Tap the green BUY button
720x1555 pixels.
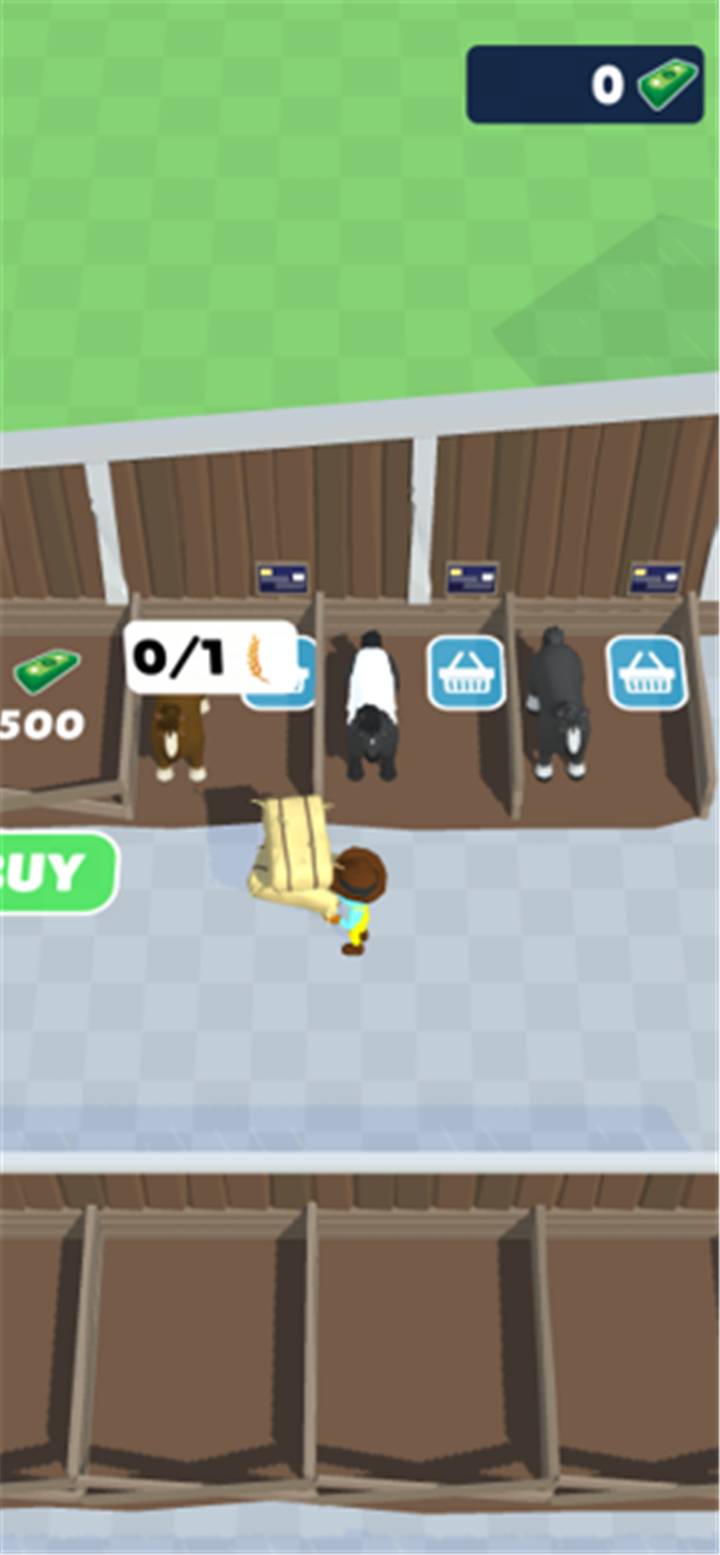tap(57, 873)
